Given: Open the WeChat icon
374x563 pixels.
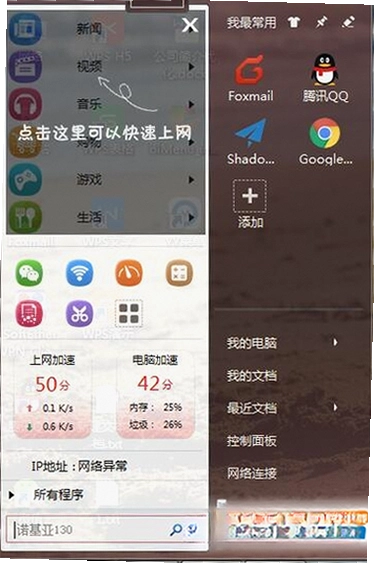Looking at the screenshot, I should 29,273.
